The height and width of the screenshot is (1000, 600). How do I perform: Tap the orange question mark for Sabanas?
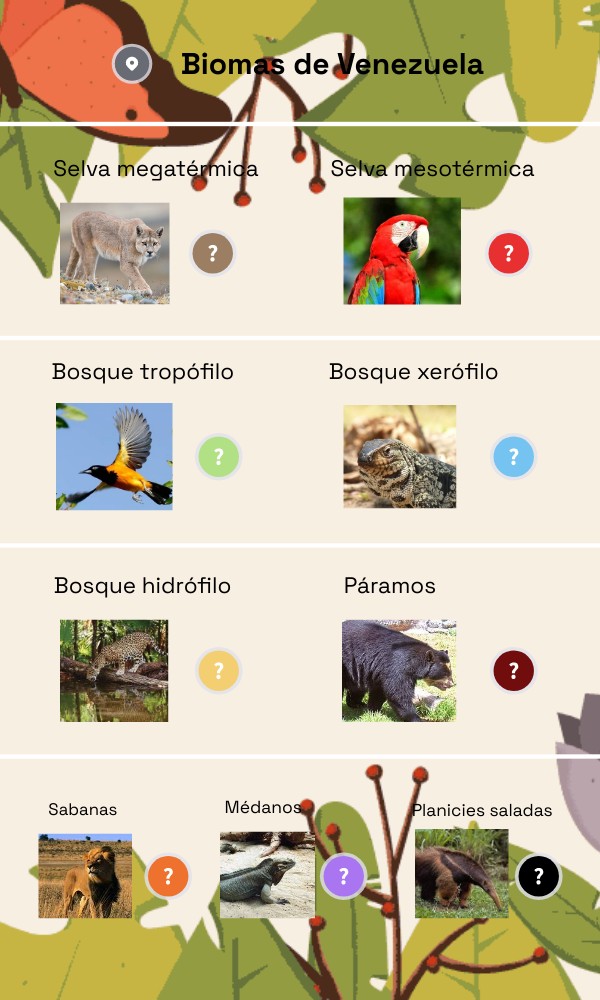pos(168,876)
